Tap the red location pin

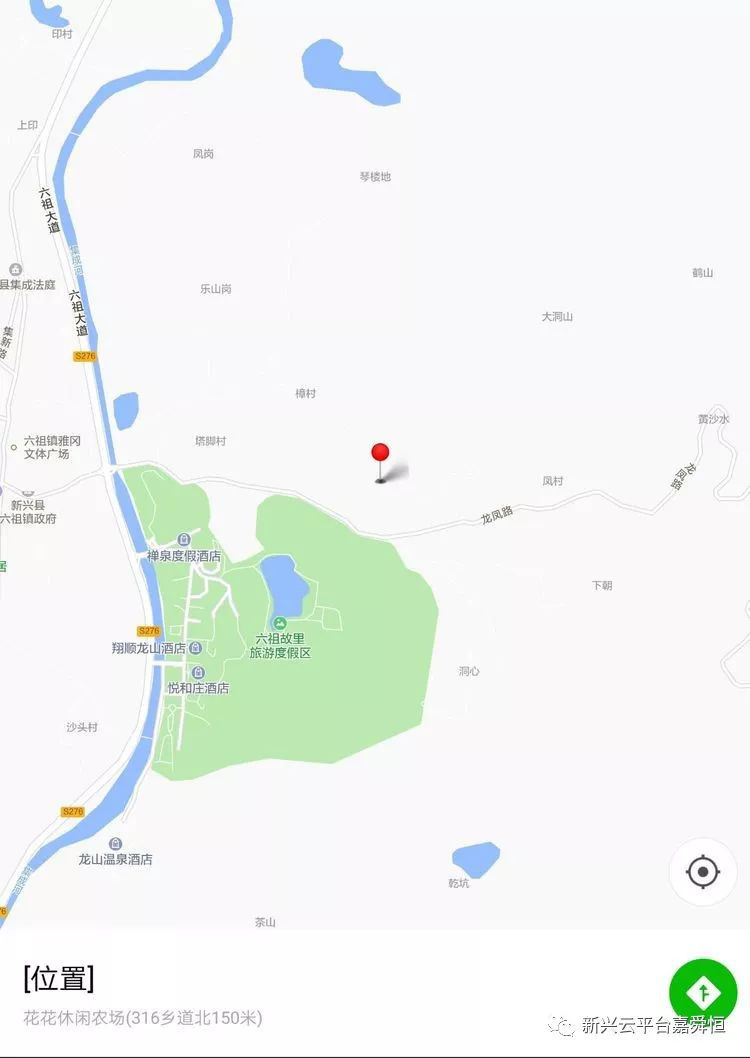point(380,455)
